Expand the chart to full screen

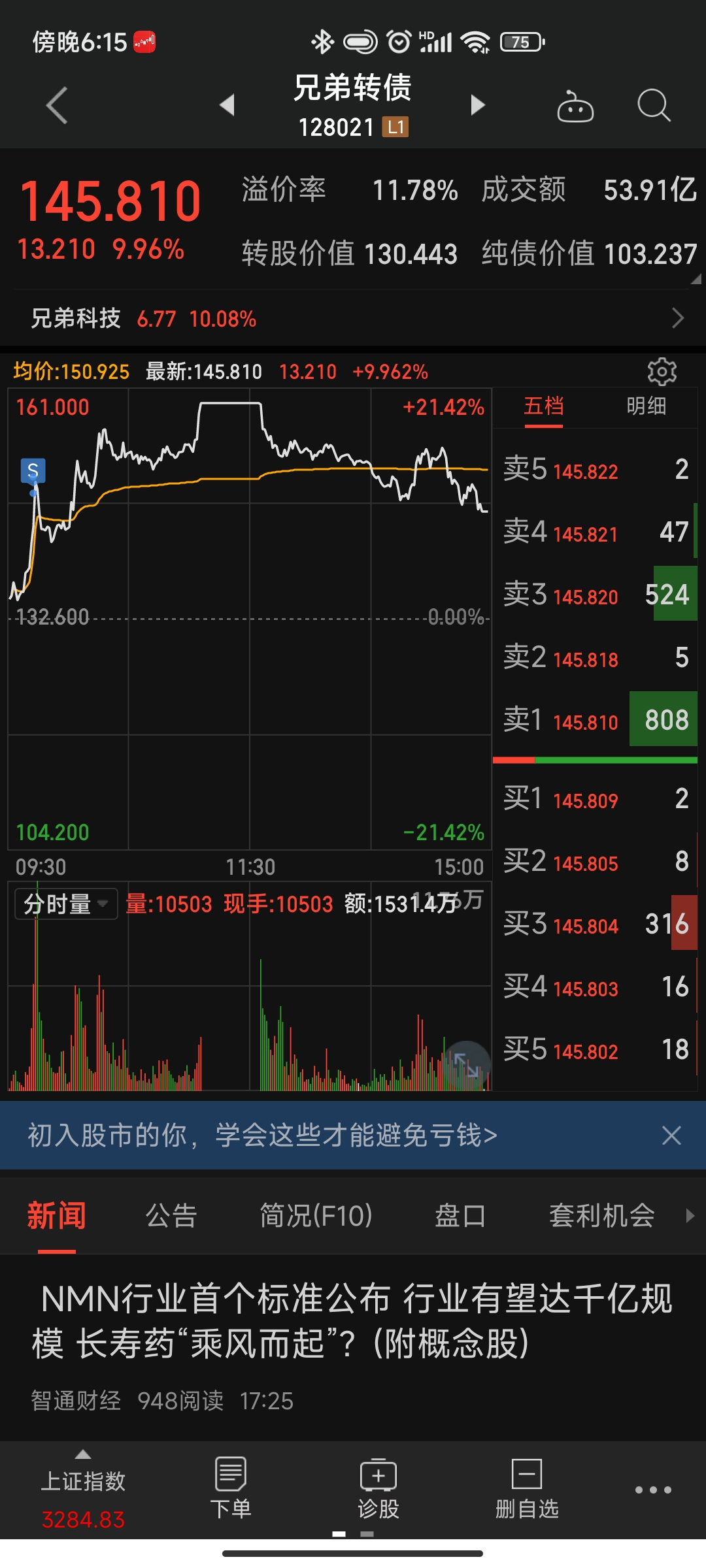coord(466,1064)
